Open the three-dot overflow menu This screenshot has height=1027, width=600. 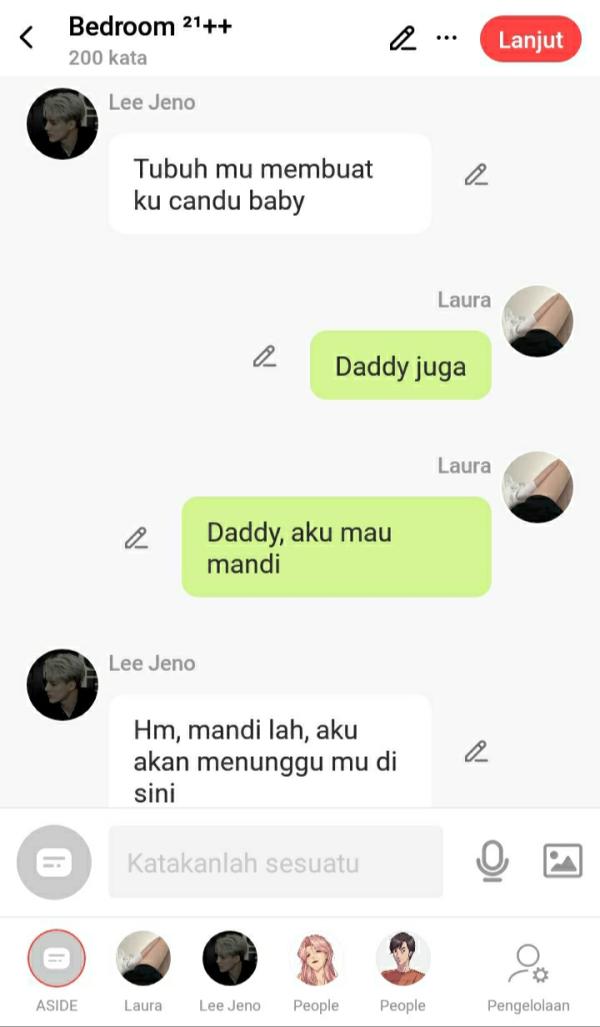pyautogui.click(x=447, y=39)
